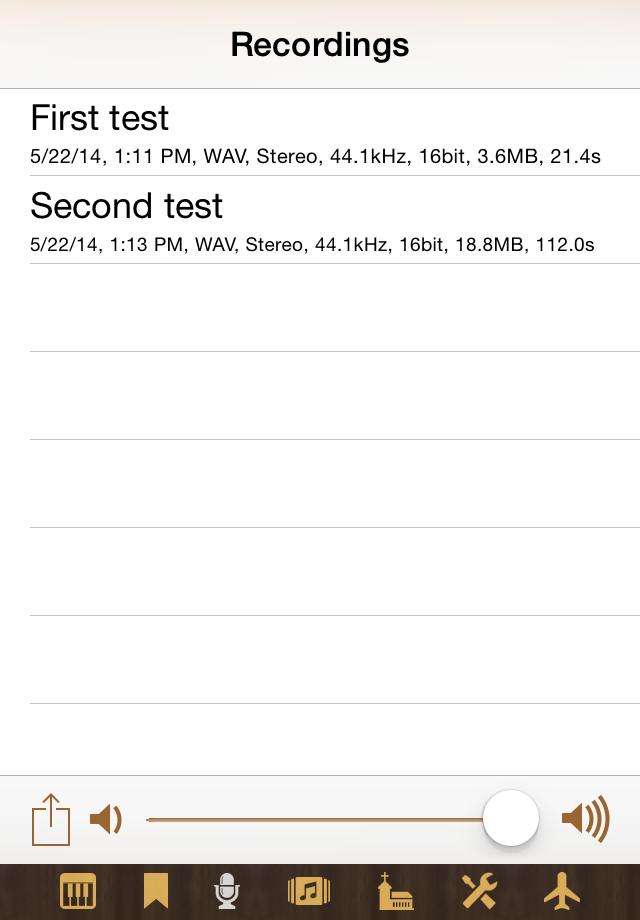640x920 pixels.
Task: Switch to the music library tab
Action: click(x=309, y=891)
